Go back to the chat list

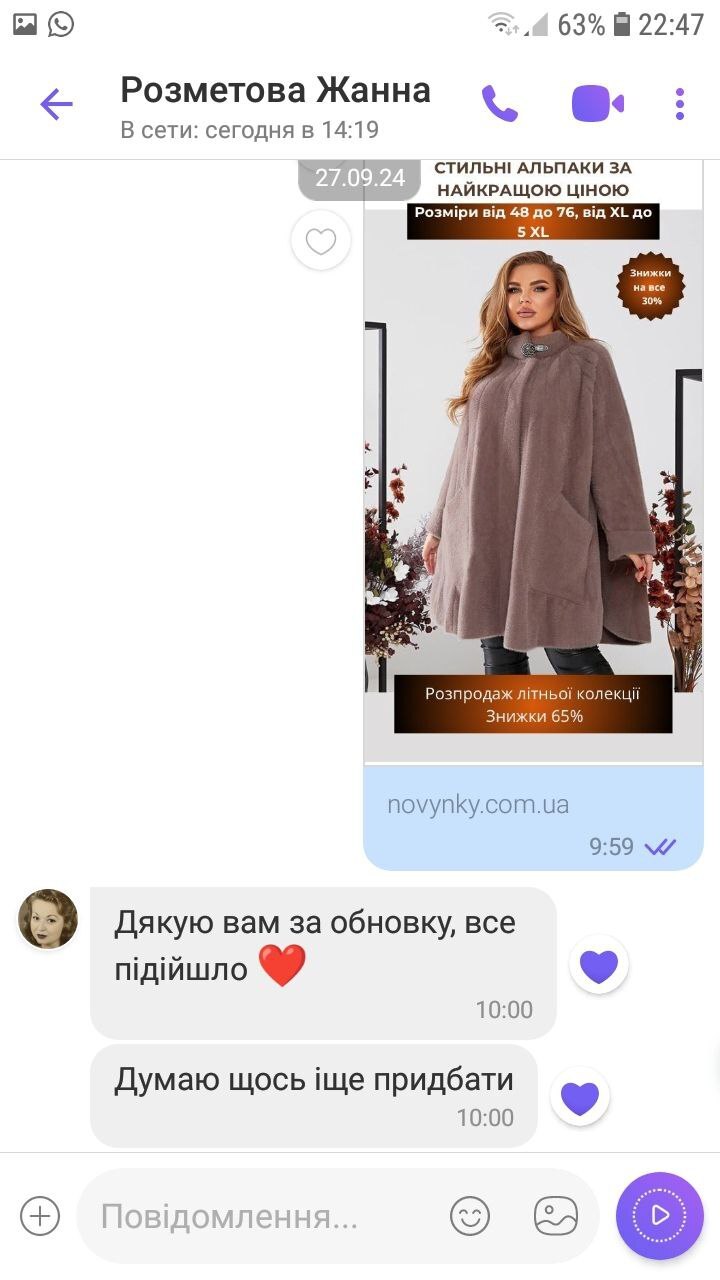coord(56,104)
